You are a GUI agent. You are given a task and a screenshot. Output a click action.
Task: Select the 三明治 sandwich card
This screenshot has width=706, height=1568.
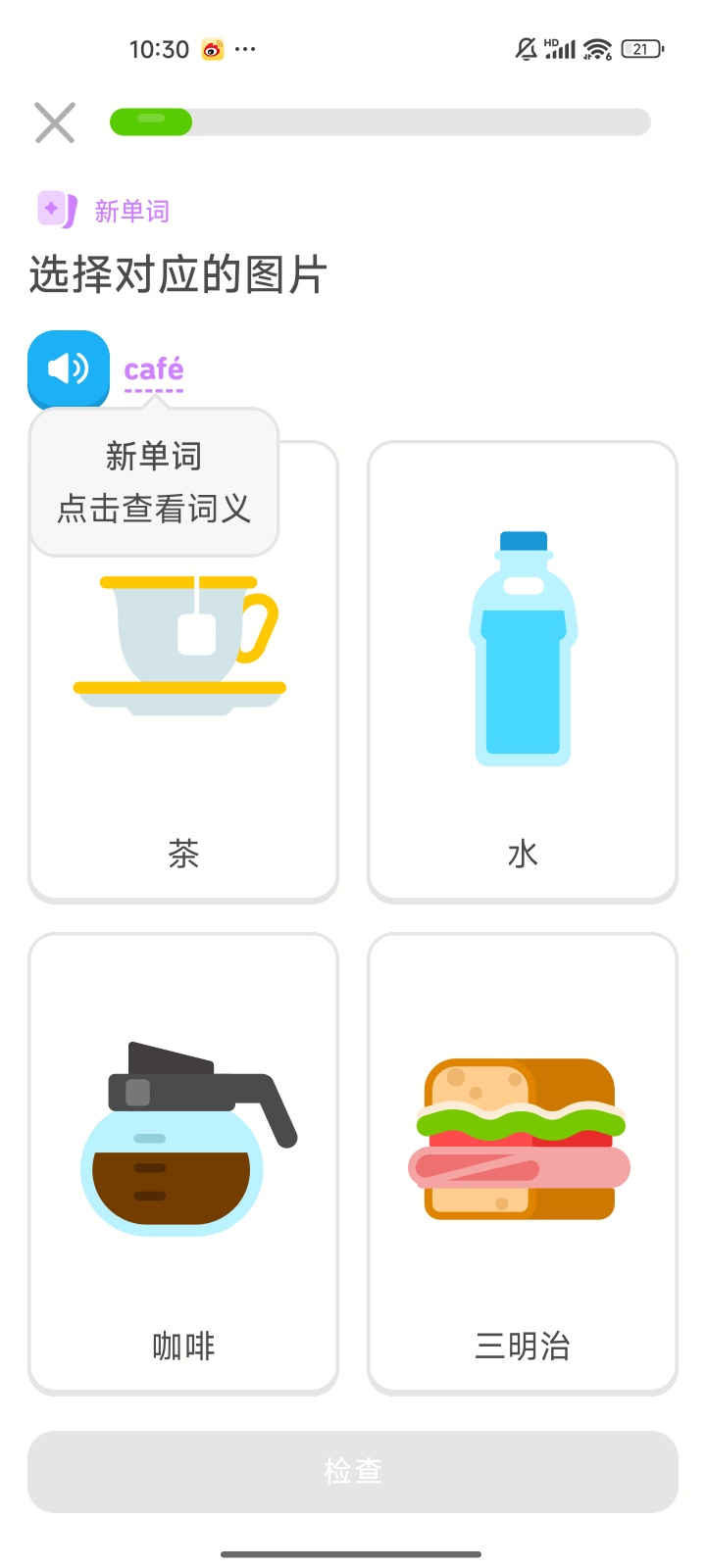coord(523,1163)
